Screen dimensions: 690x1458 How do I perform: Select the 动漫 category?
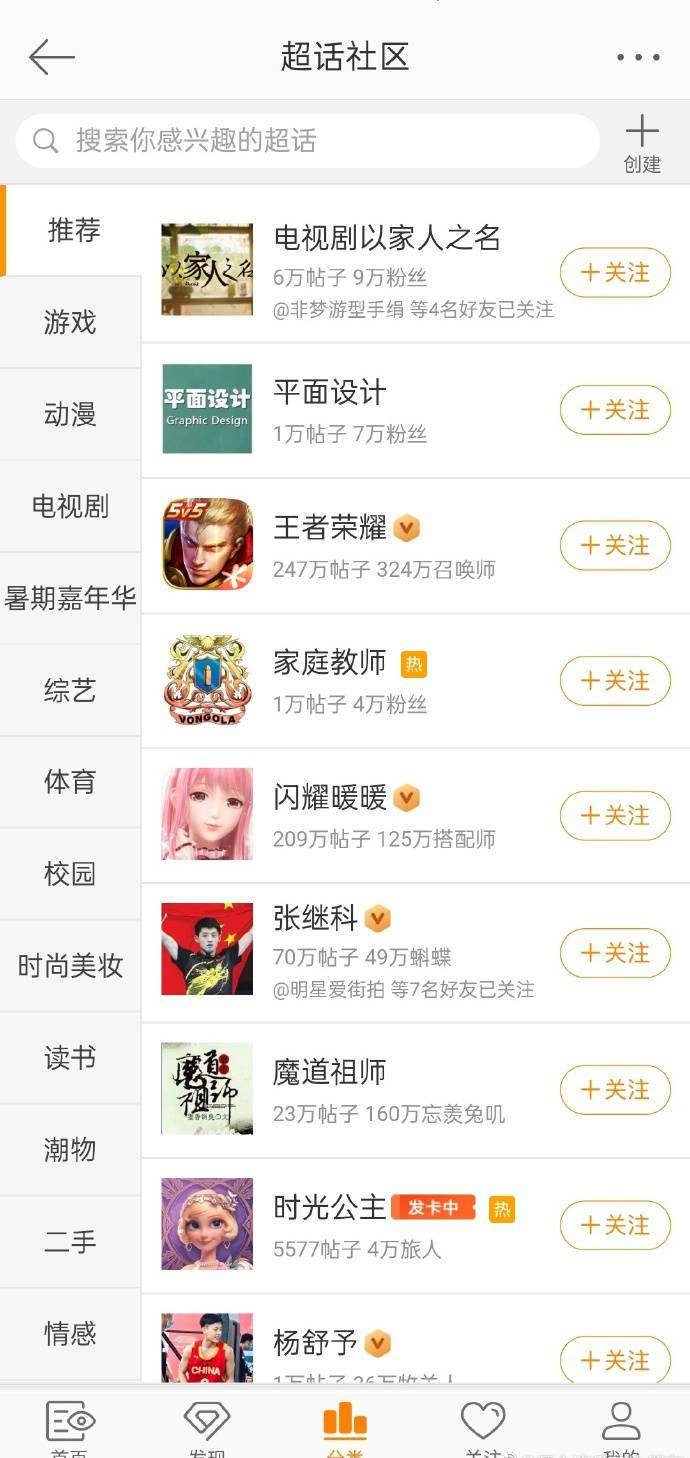(x=70, y=414)
